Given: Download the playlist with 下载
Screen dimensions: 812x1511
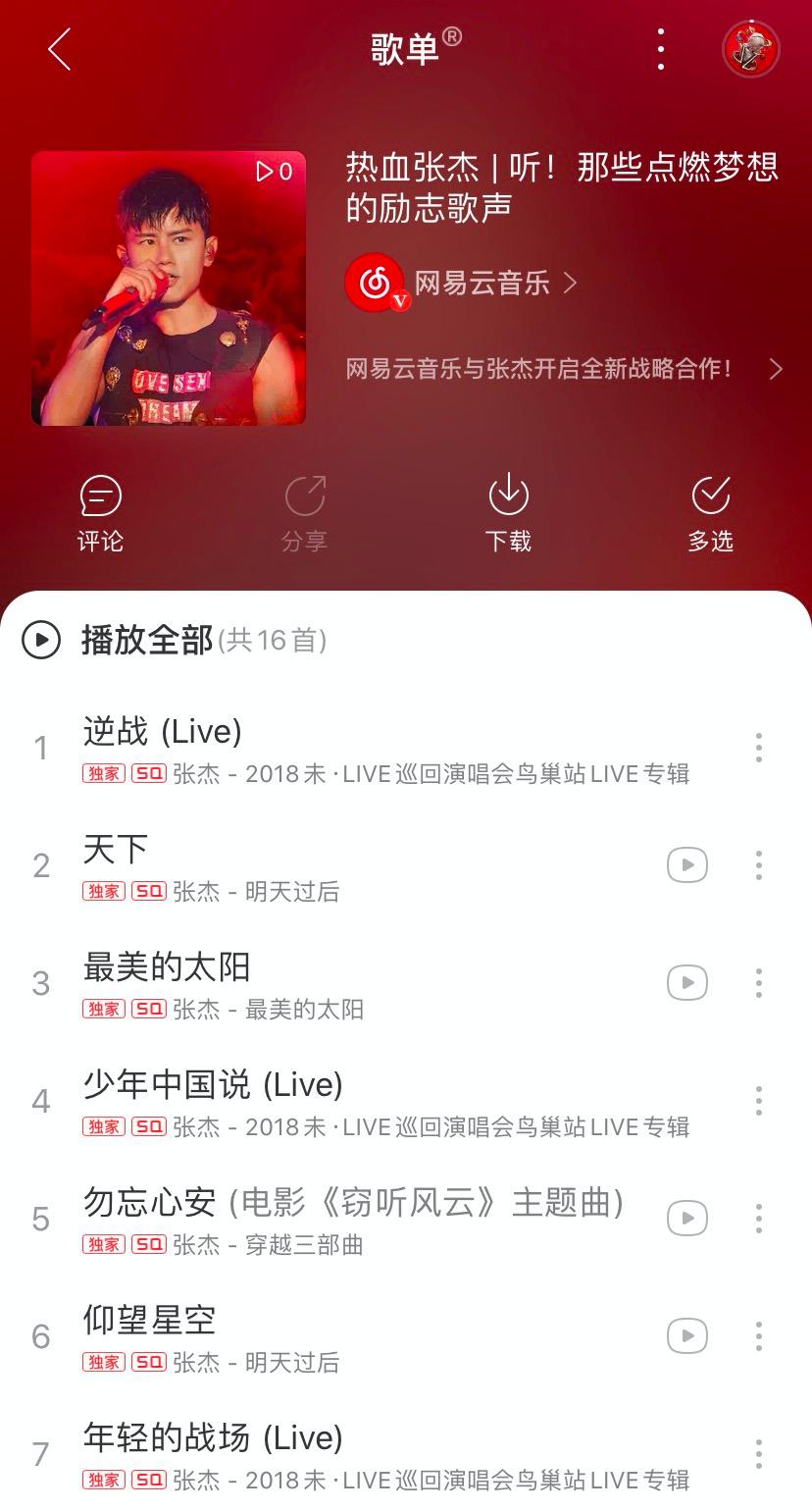Looking at the screenshot, I should point(508,514).
